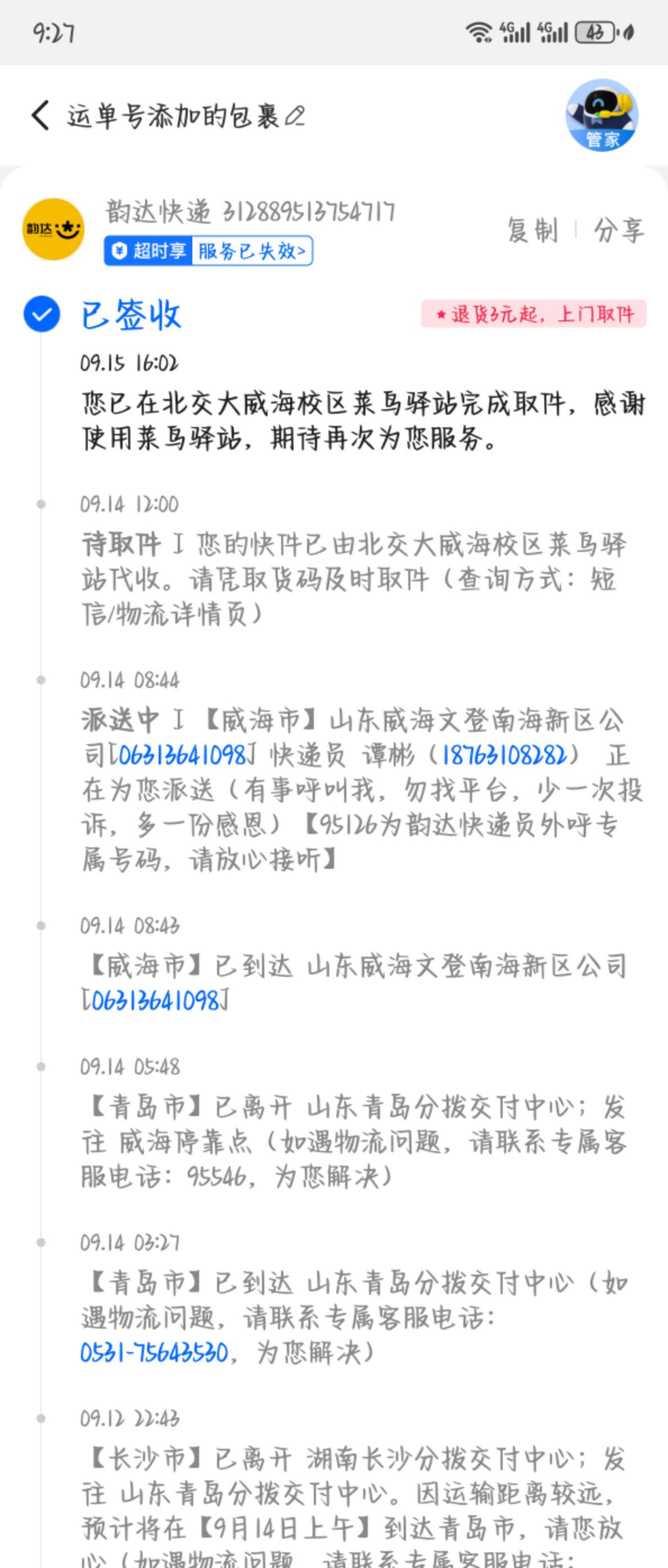Screen dimensions: 668x1568
Task: Go back from the package details page
Action: pyautogui.click(x=40, y=116)
